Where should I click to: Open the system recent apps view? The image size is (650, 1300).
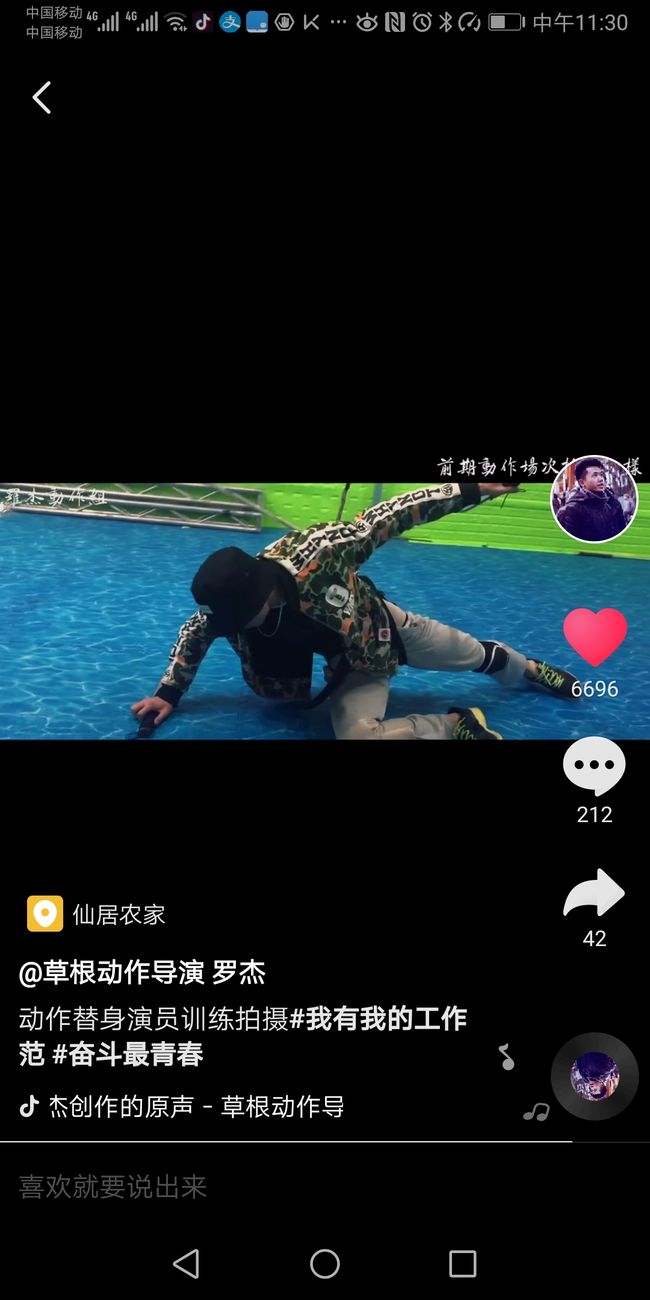pos(462,1264)
